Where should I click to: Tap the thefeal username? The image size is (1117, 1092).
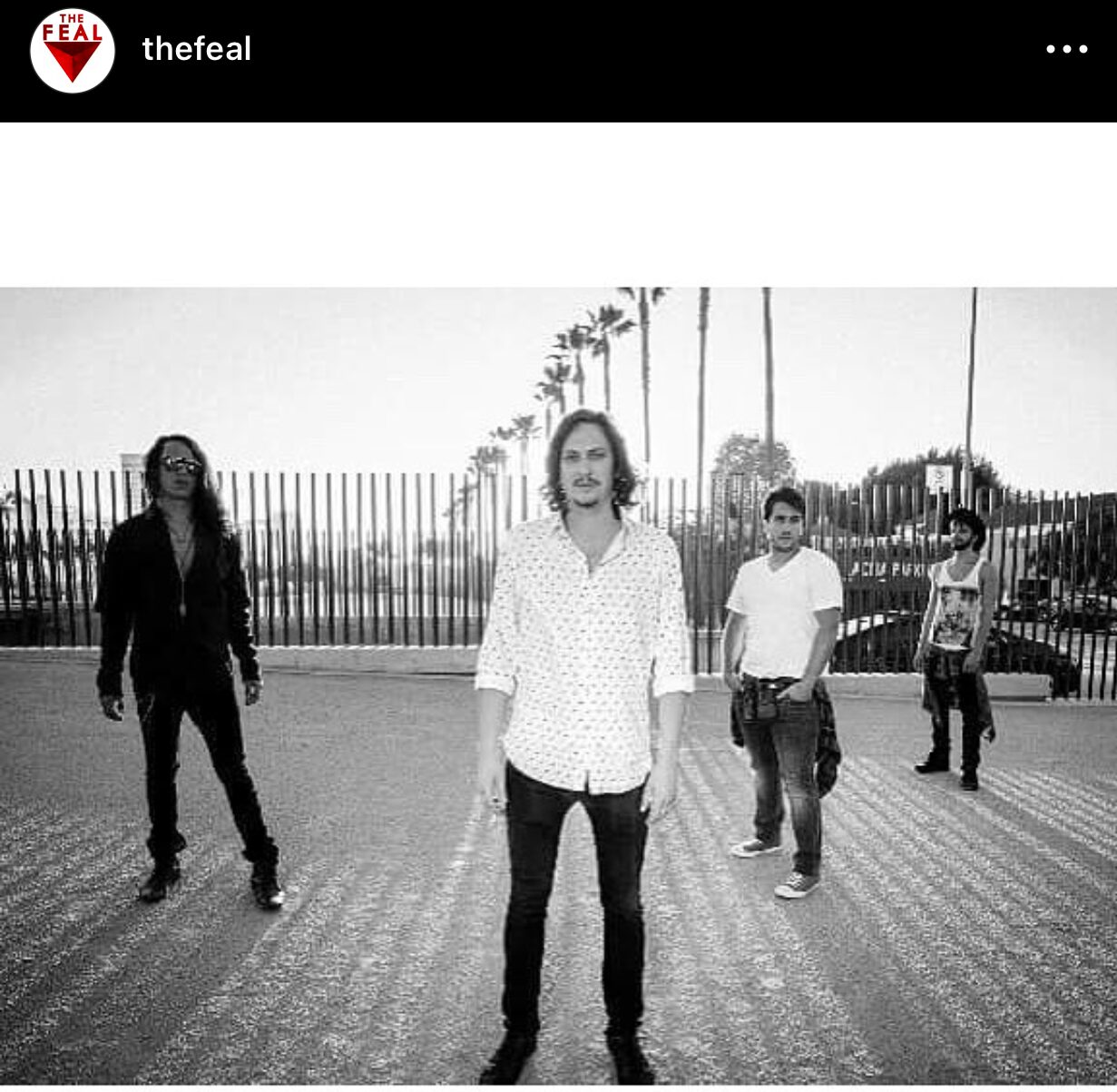[x=196, y=49]
